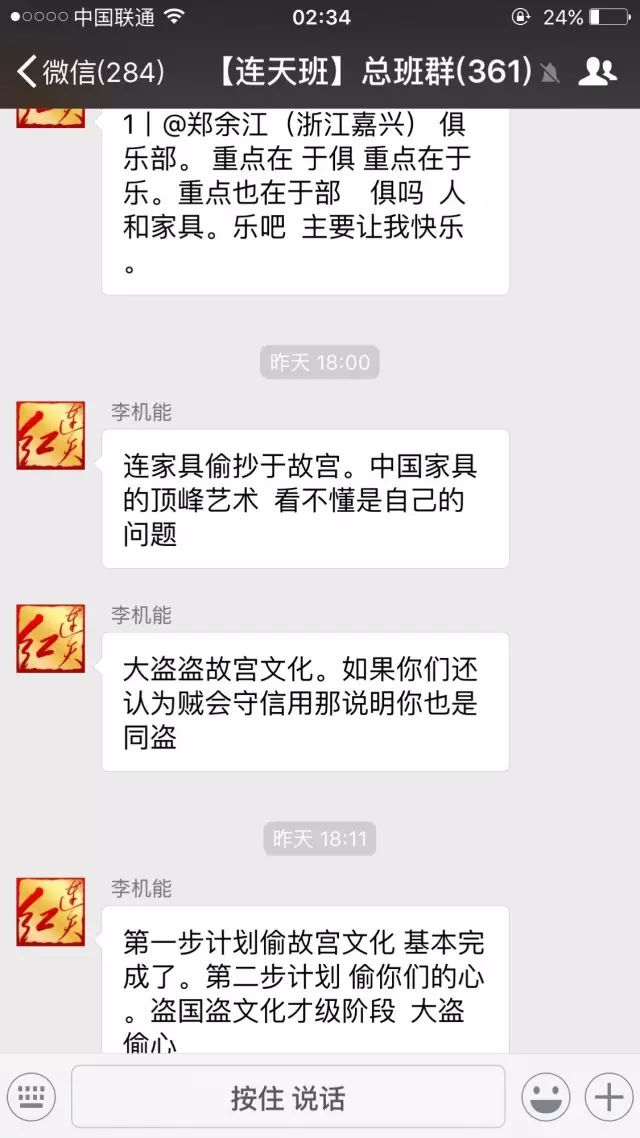Open the group members info icon

click(x=598, y=71)
